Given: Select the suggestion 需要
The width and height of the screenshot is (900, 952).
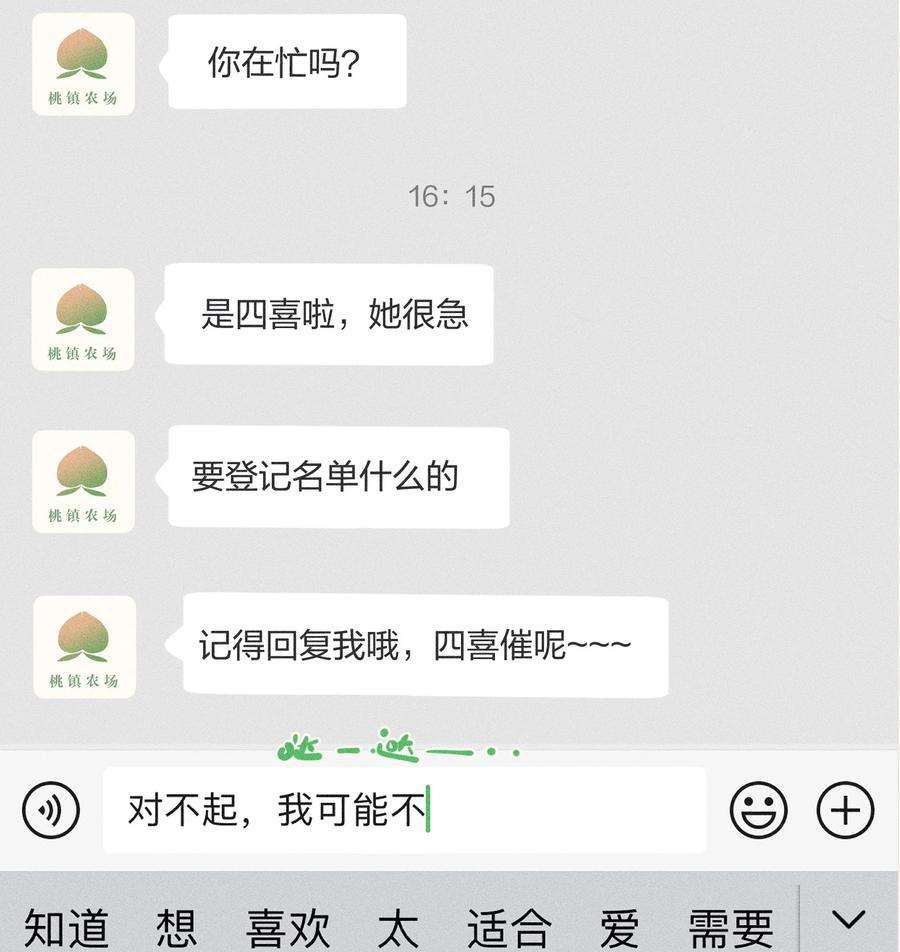Looking at the screenshot, I should click(731, 927).
